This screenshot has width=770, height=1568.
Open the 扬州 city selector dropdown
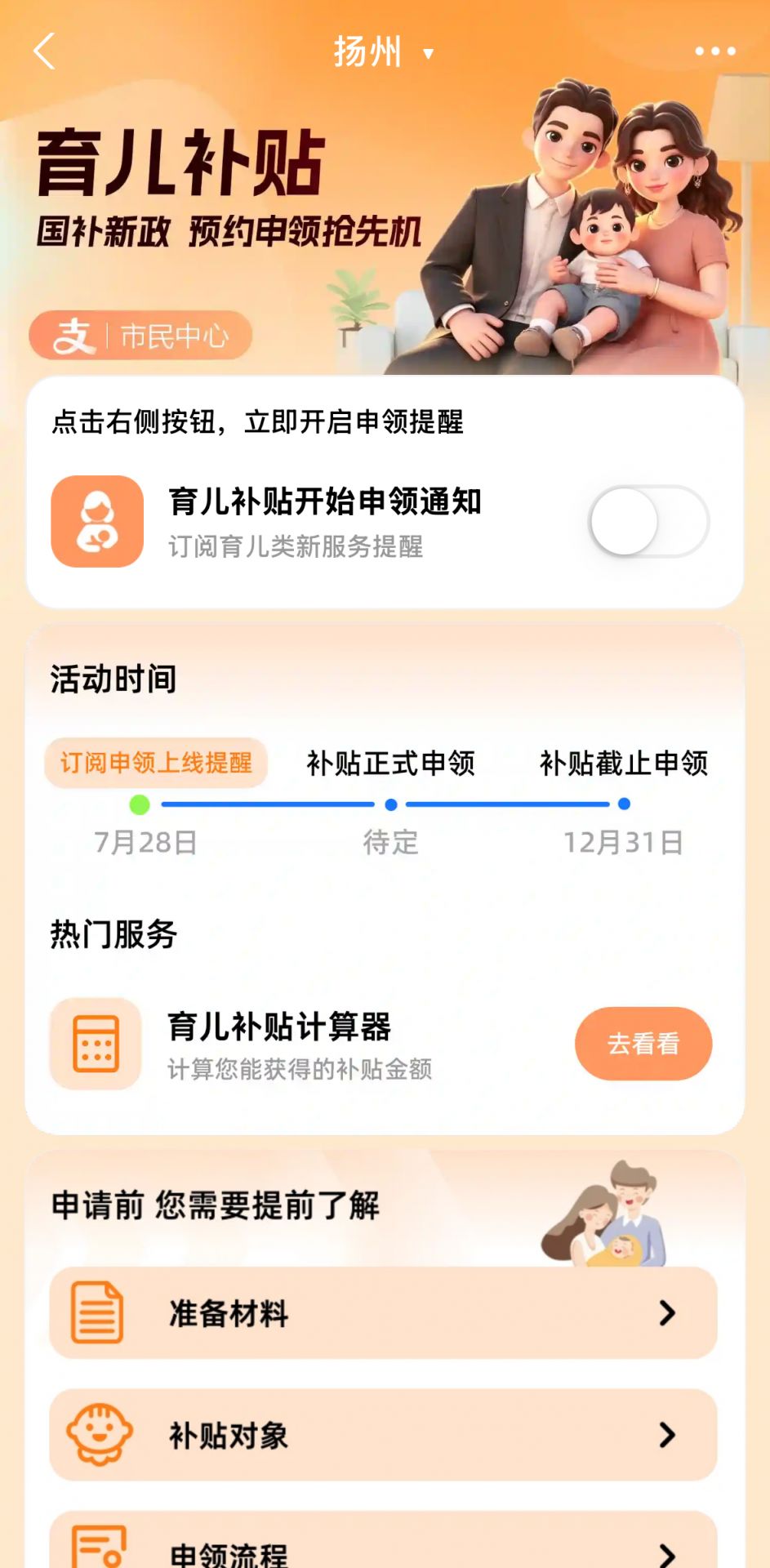pyautogui.click(x=382, y=52)
